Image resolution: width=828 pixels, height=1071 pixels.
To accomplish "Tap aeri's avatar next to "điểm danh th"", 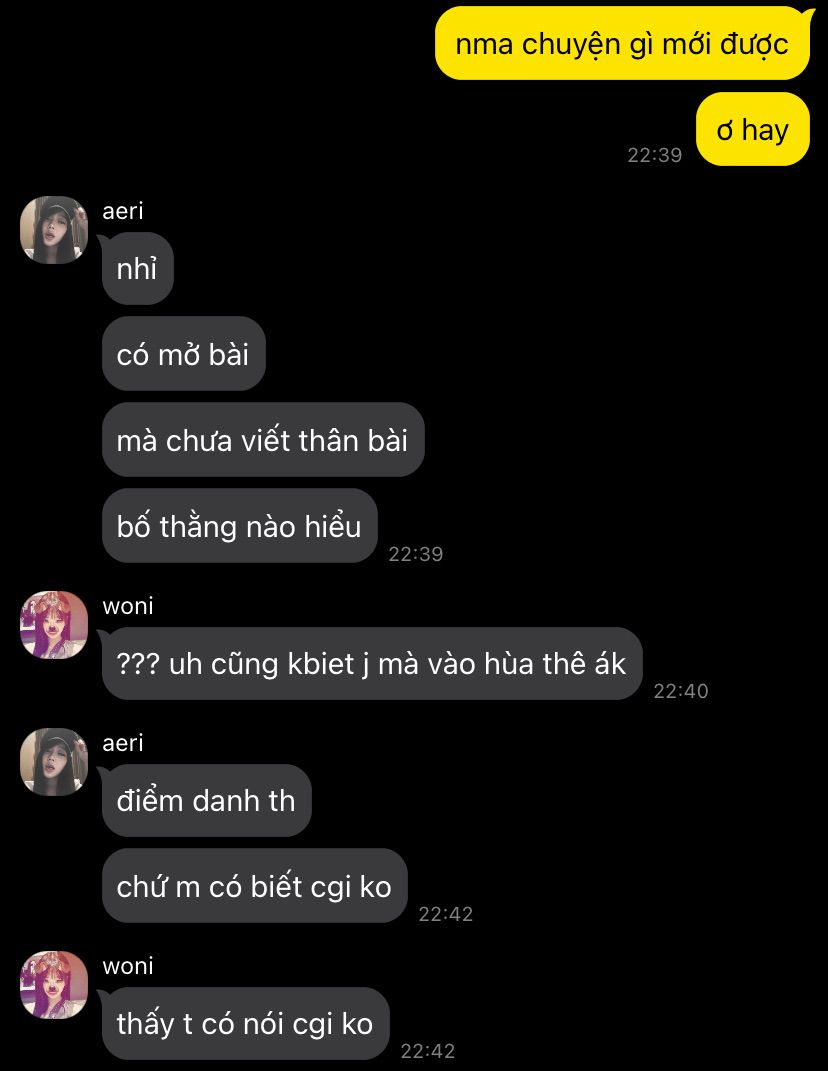I will click(x=54, y=762).
